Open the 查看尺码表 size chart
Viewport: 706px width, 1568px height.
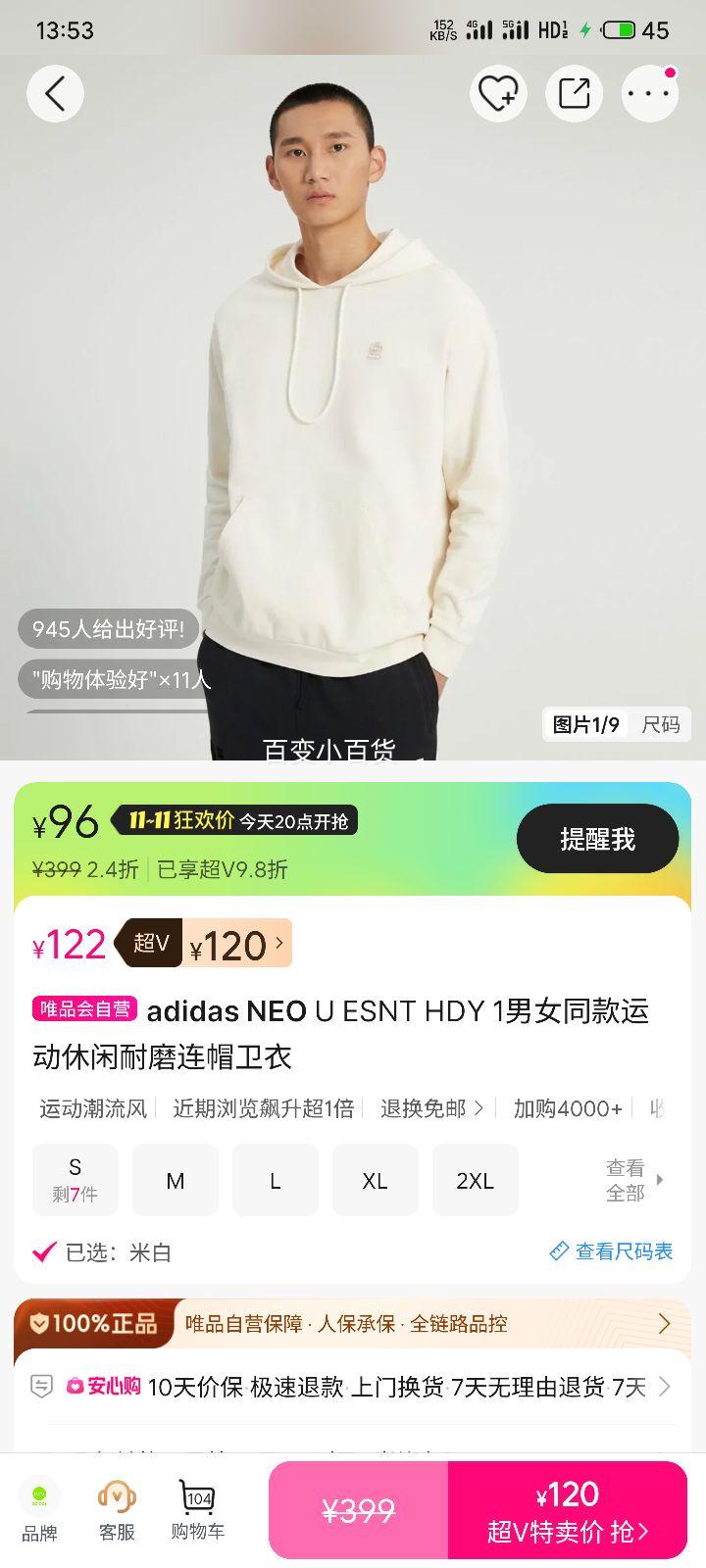612,1251
